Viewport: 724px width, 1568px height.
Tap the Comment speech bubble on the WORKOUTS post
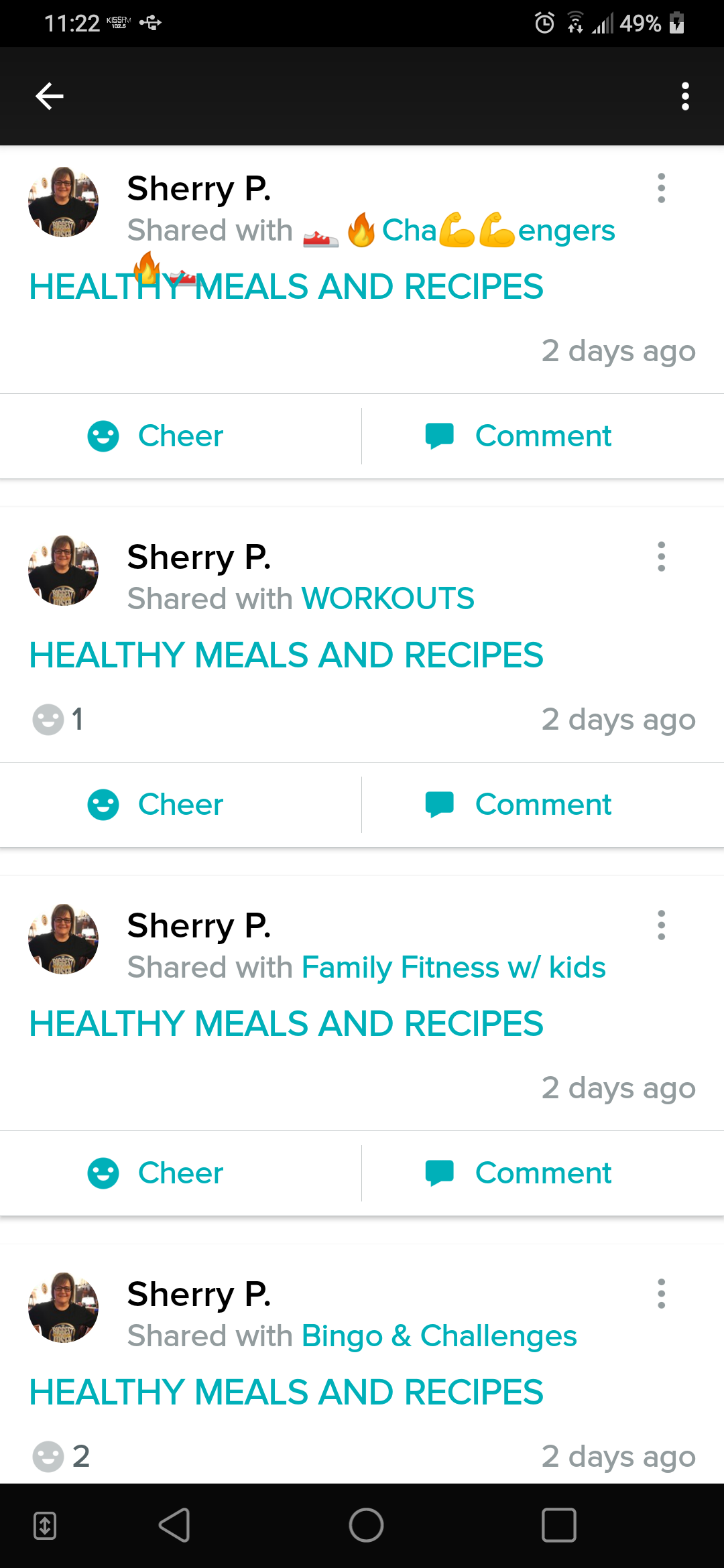coord(439,804)
